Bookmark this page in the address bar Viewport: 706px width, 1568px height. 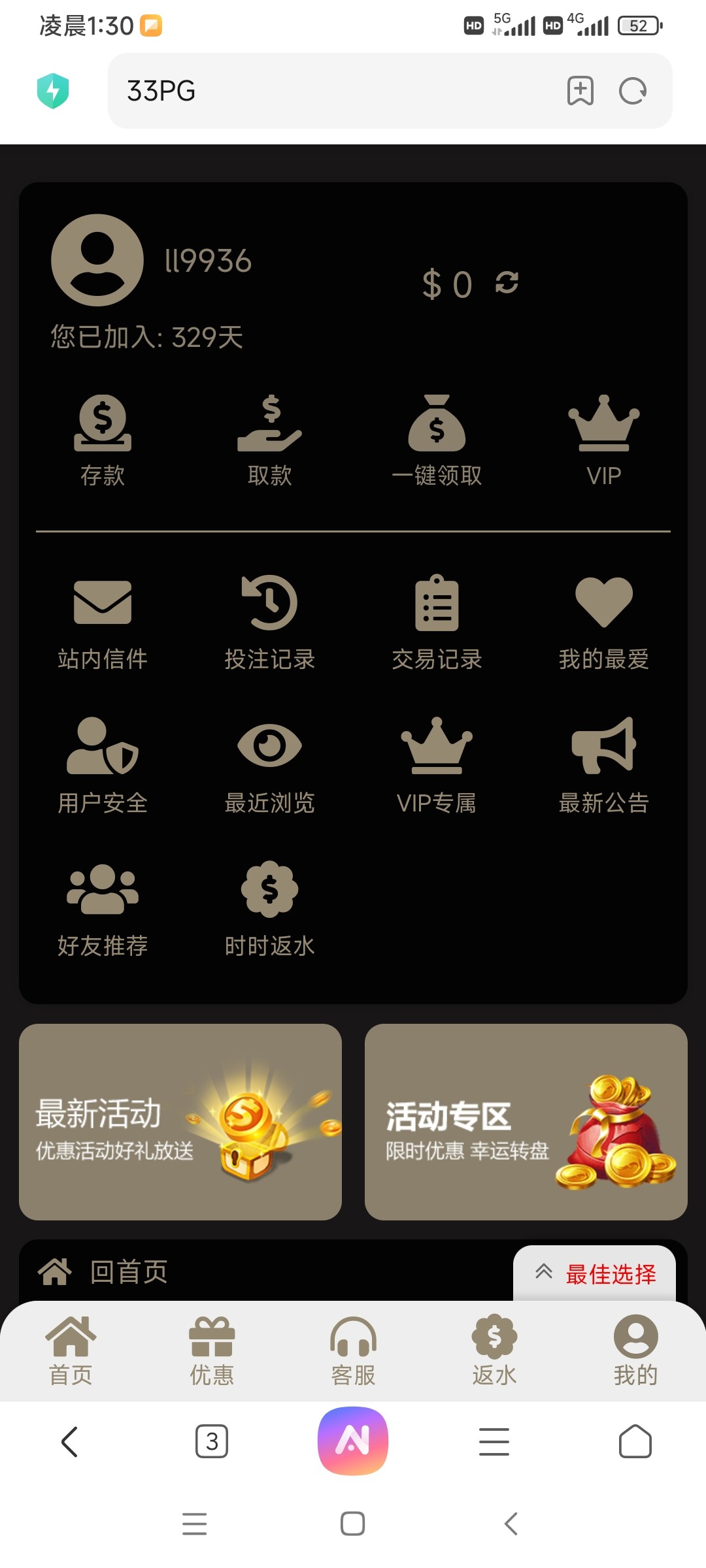click(580, 91)
